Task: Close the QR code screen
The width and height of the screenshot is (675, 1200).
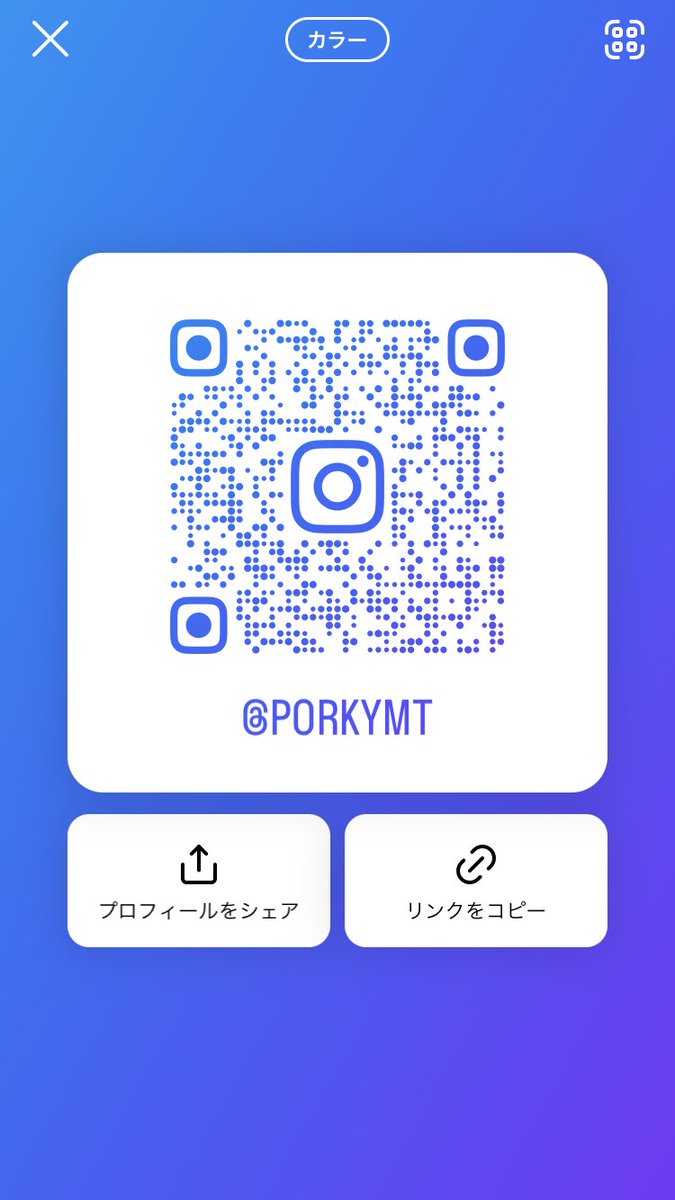Action: 50,40
